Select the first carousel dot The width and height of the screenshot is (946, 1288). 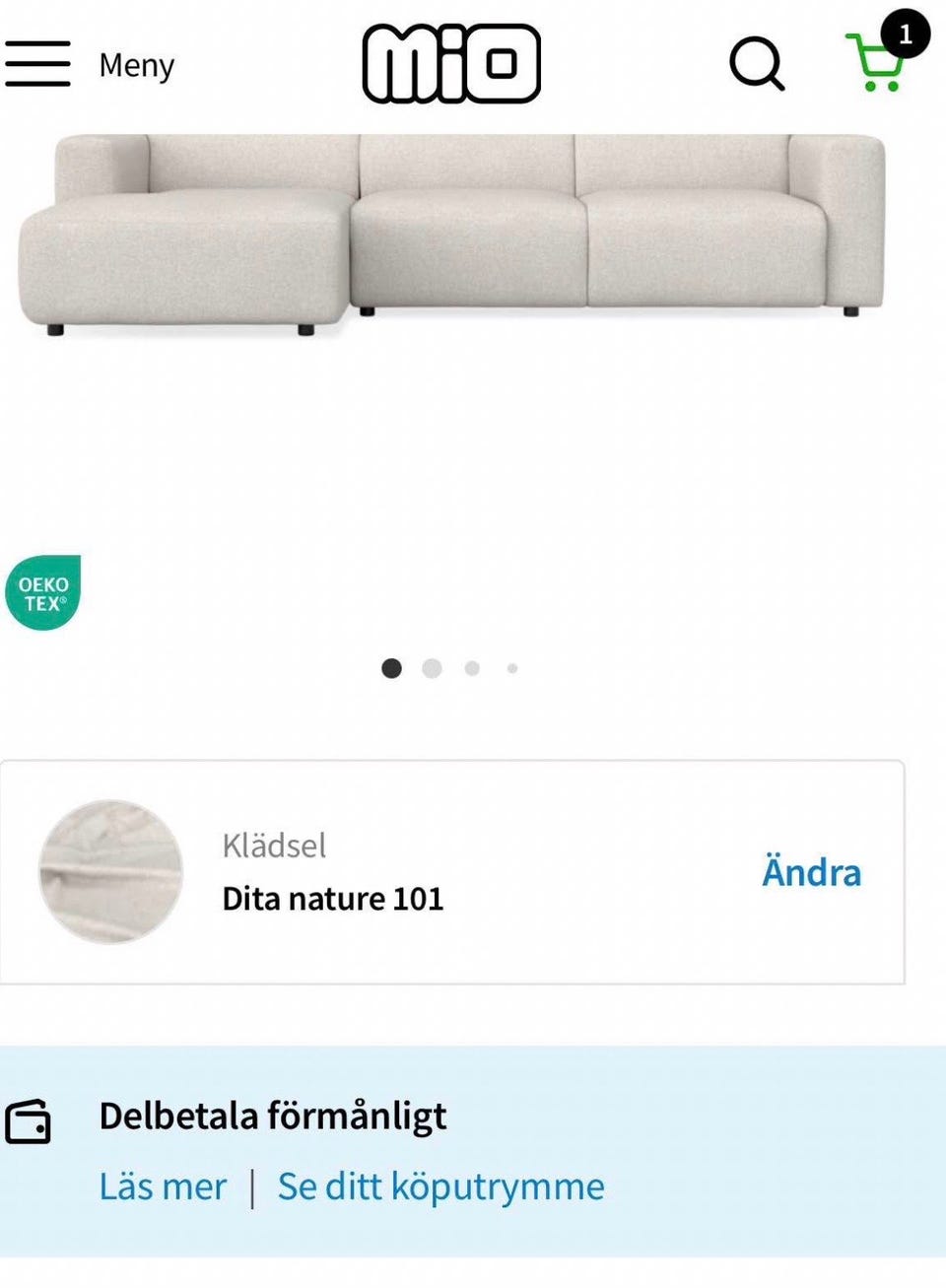[392, 668]
